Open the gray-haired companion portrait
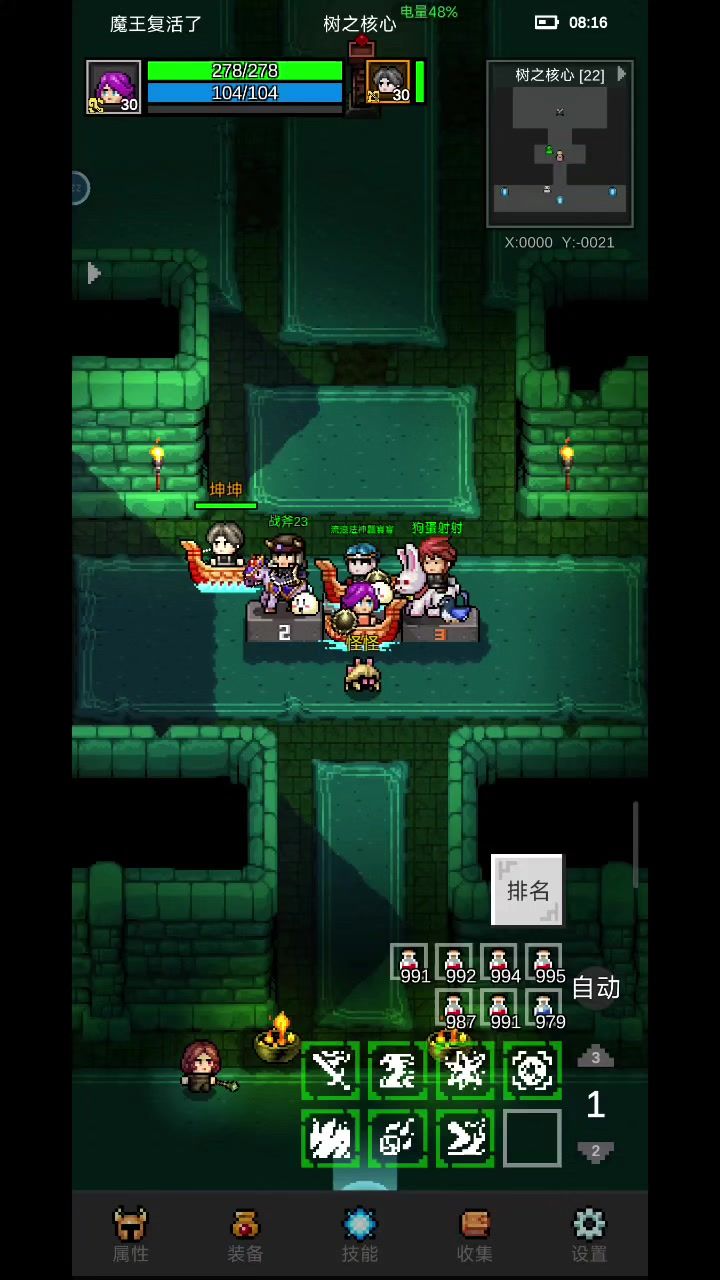 (x=388, y=83)
